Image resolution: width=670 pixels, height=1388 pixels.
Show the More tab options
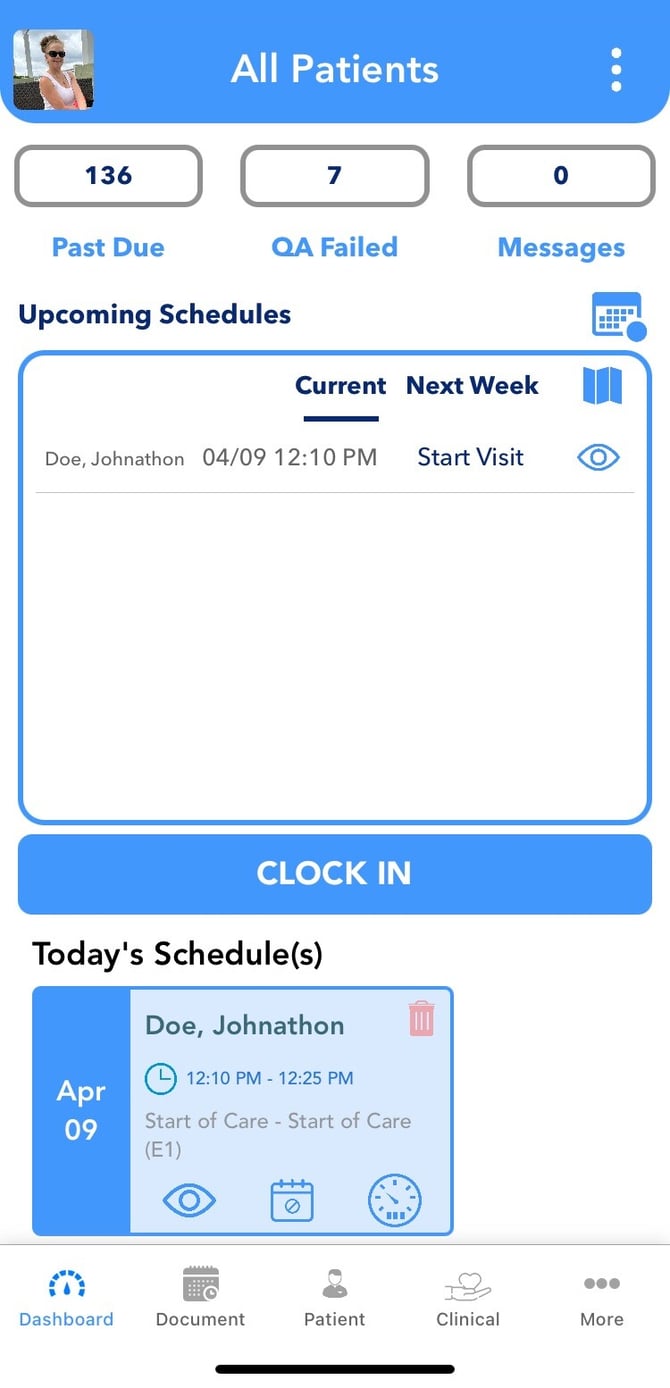(602, 1298)
